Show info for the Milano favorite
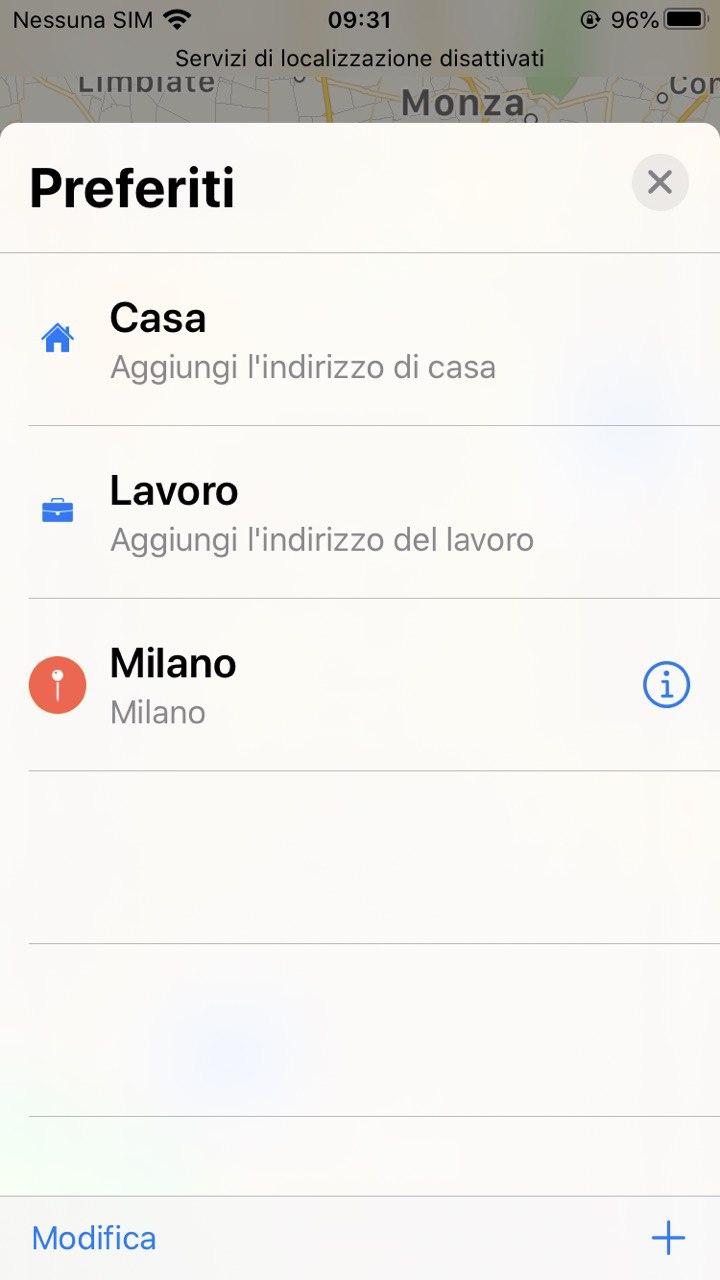The width and height of the screenshot is (720, 1280). pyautogui.click(x=666, y=686)
